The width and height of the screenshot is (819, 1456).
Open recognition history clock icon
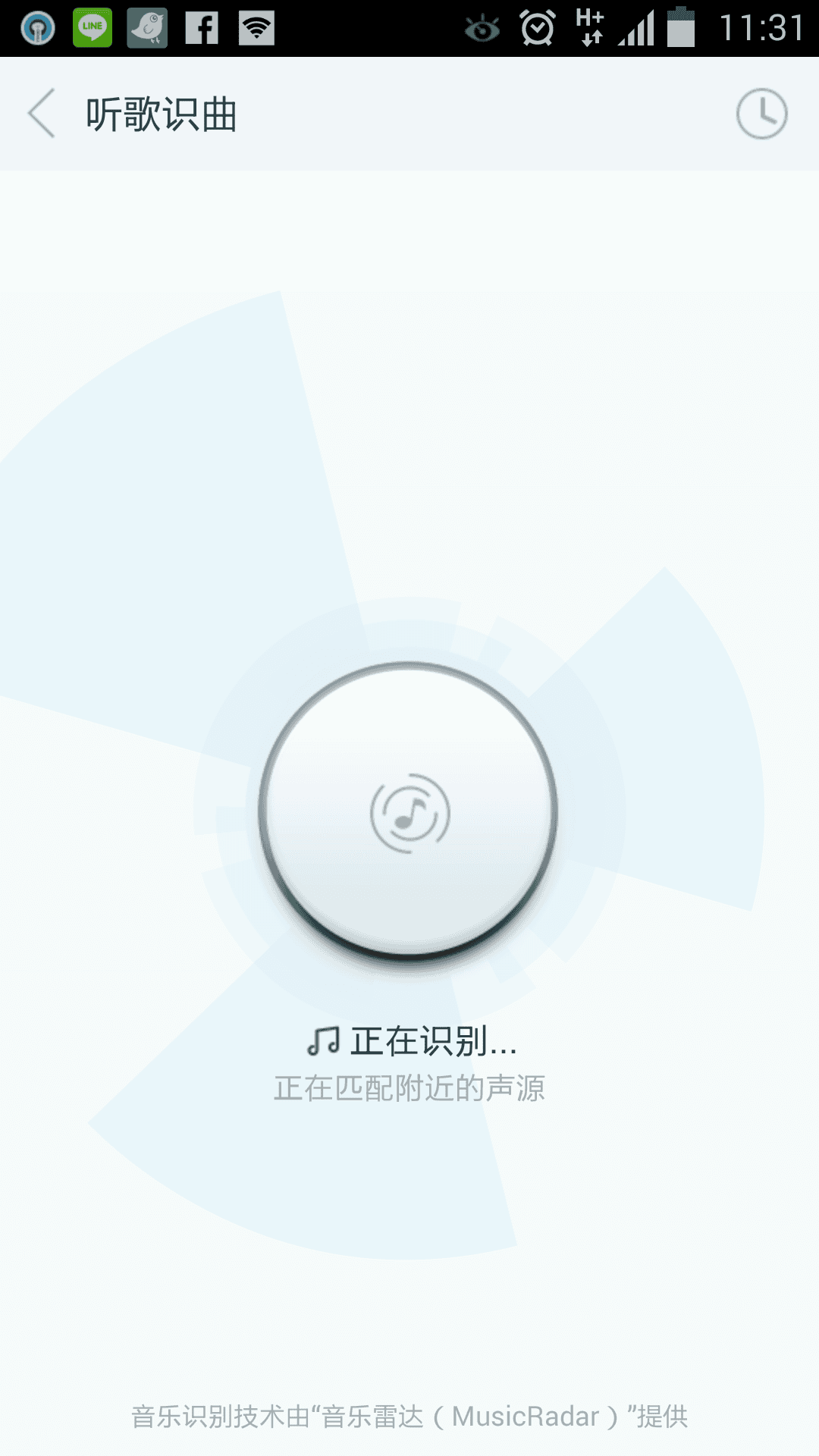(x=761, y=114)
